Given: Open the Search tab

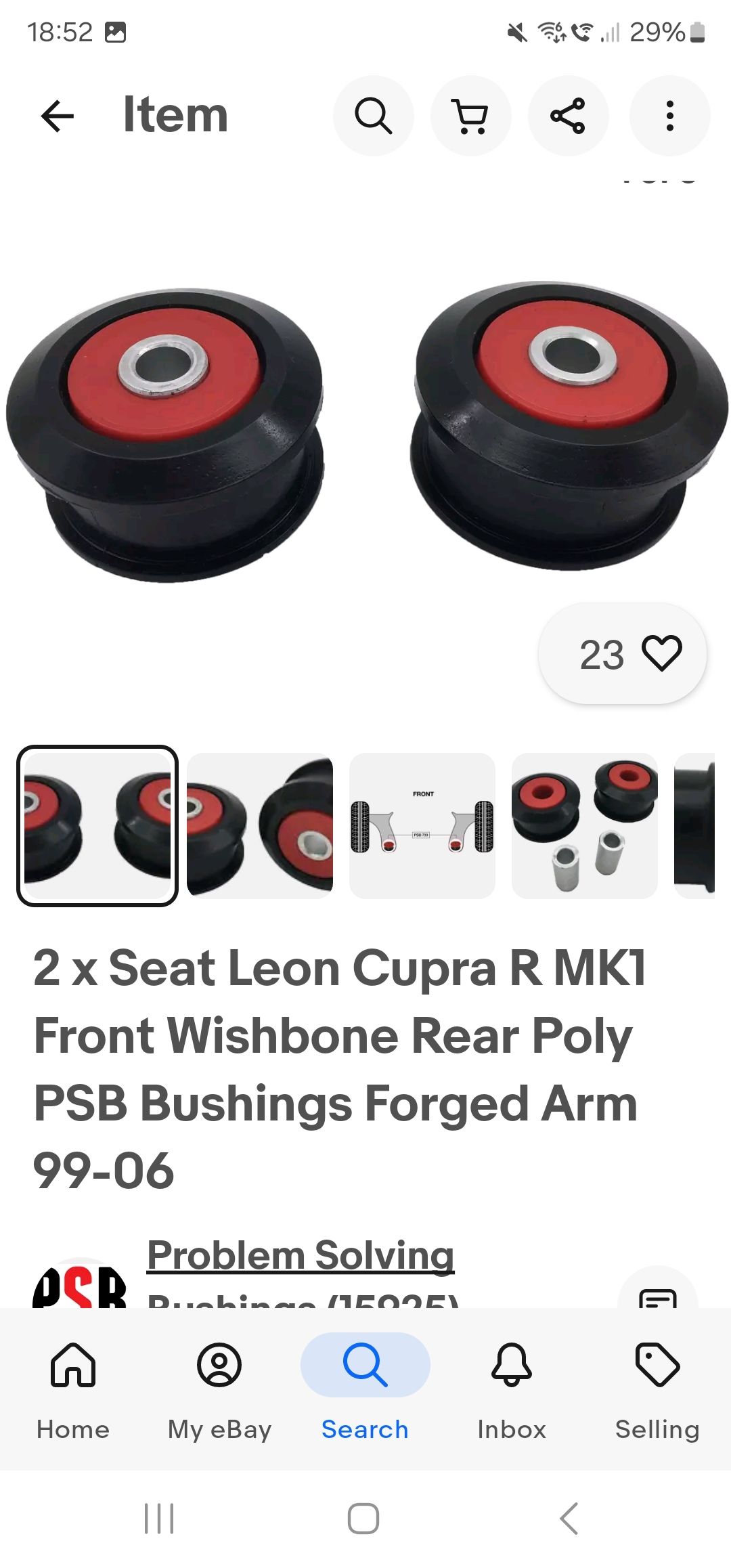Looking at the screenshot, I should pos(365,1389).
